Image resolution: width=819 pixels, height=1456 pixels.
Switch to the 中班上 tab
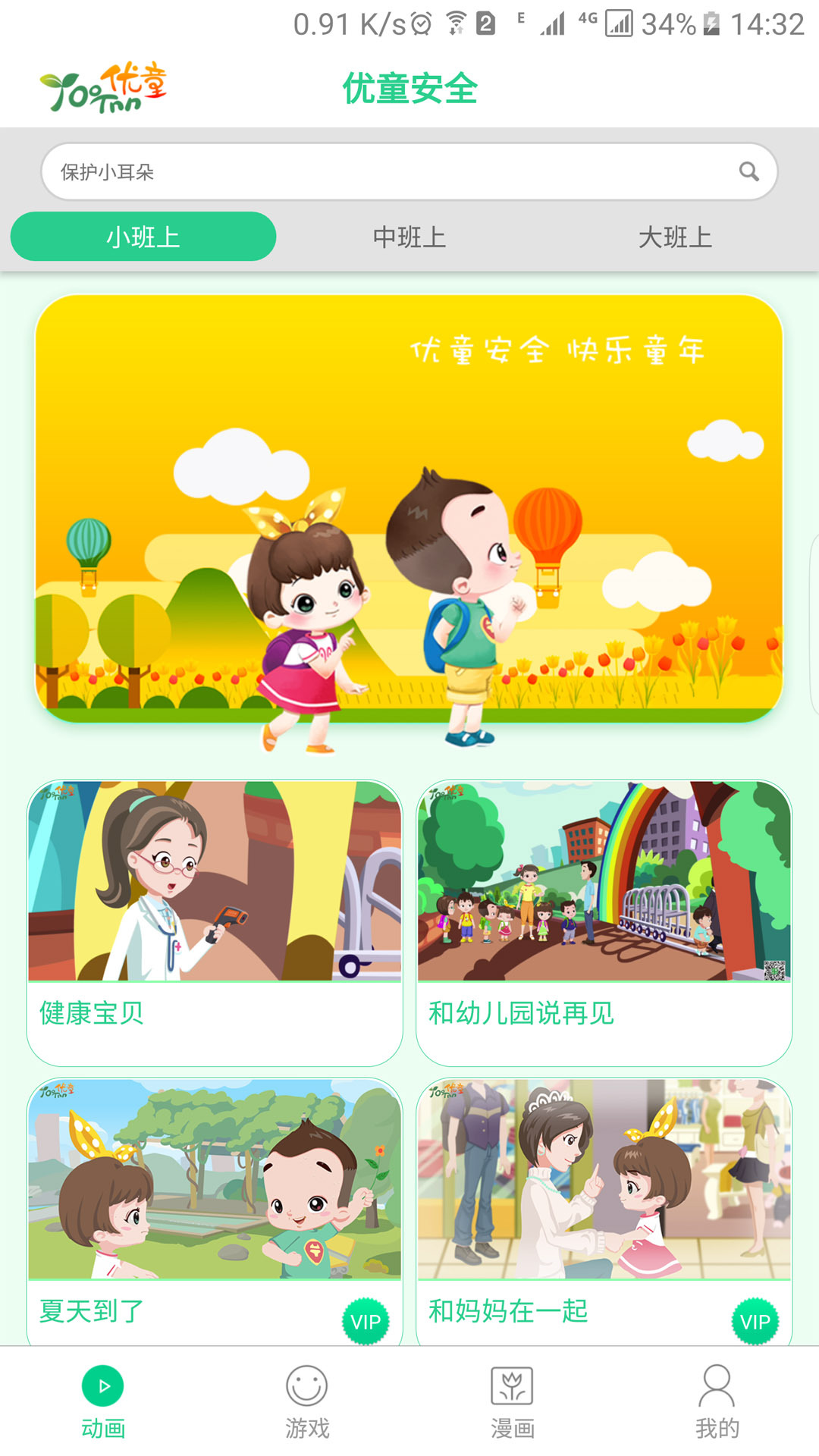(409, 237)
